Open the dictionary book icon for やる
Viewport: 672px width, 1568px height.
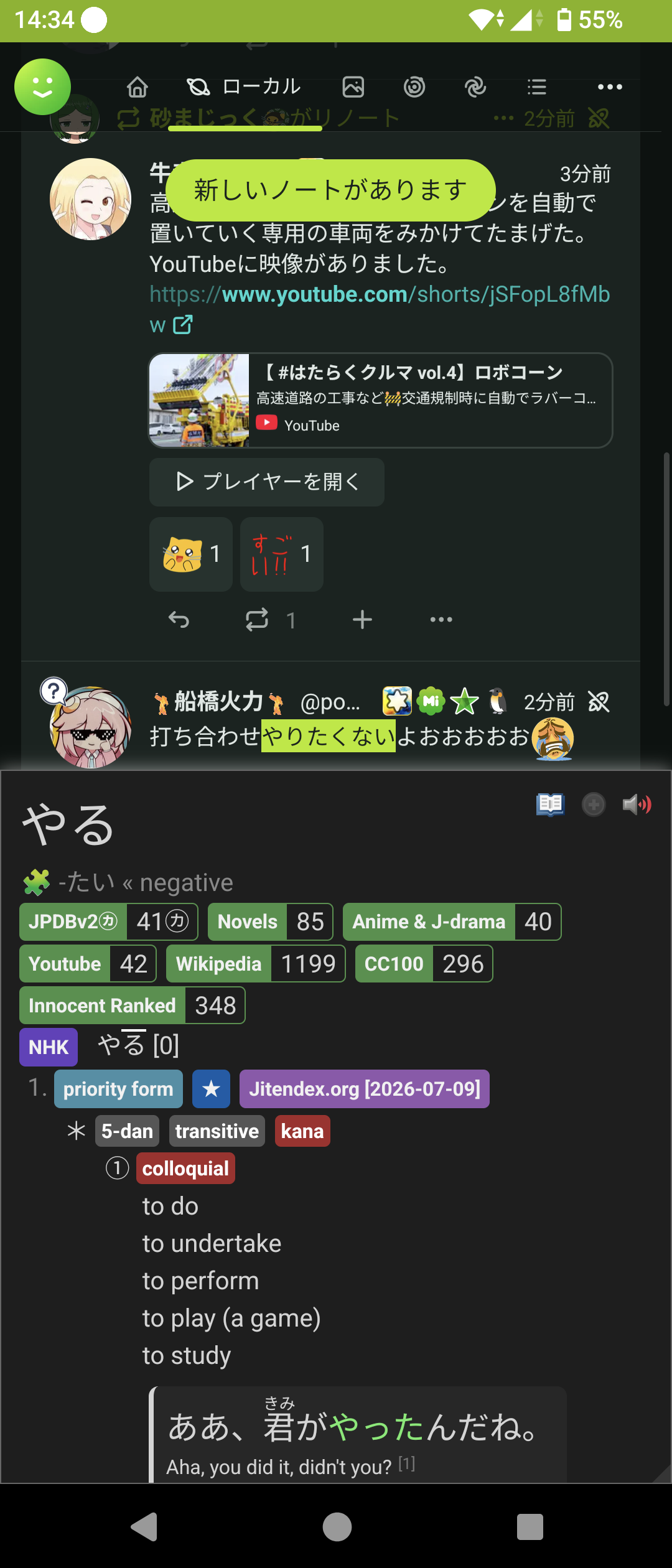coord(551,805)
